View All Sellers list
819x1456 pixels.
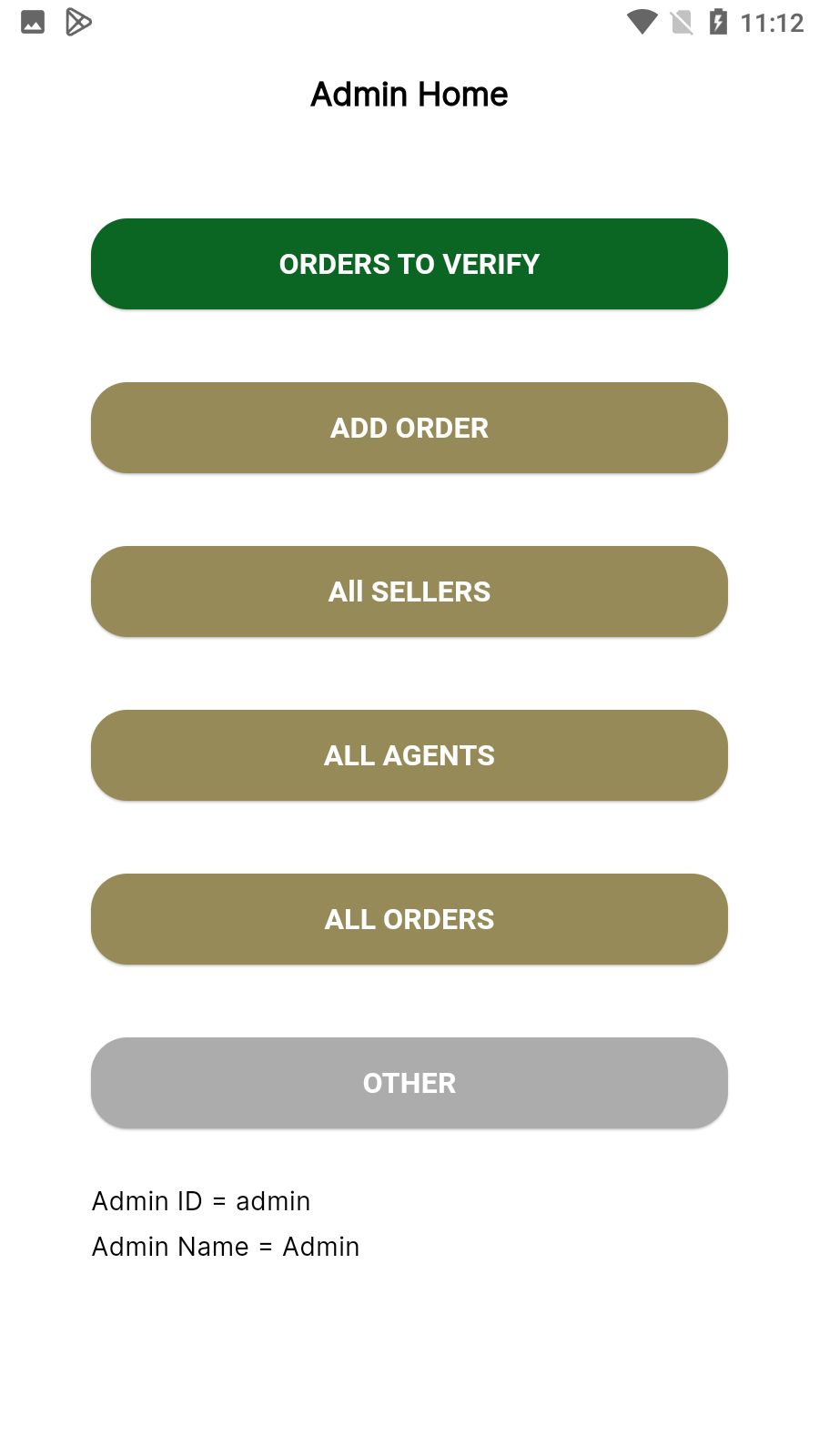(x=409, y=591)
